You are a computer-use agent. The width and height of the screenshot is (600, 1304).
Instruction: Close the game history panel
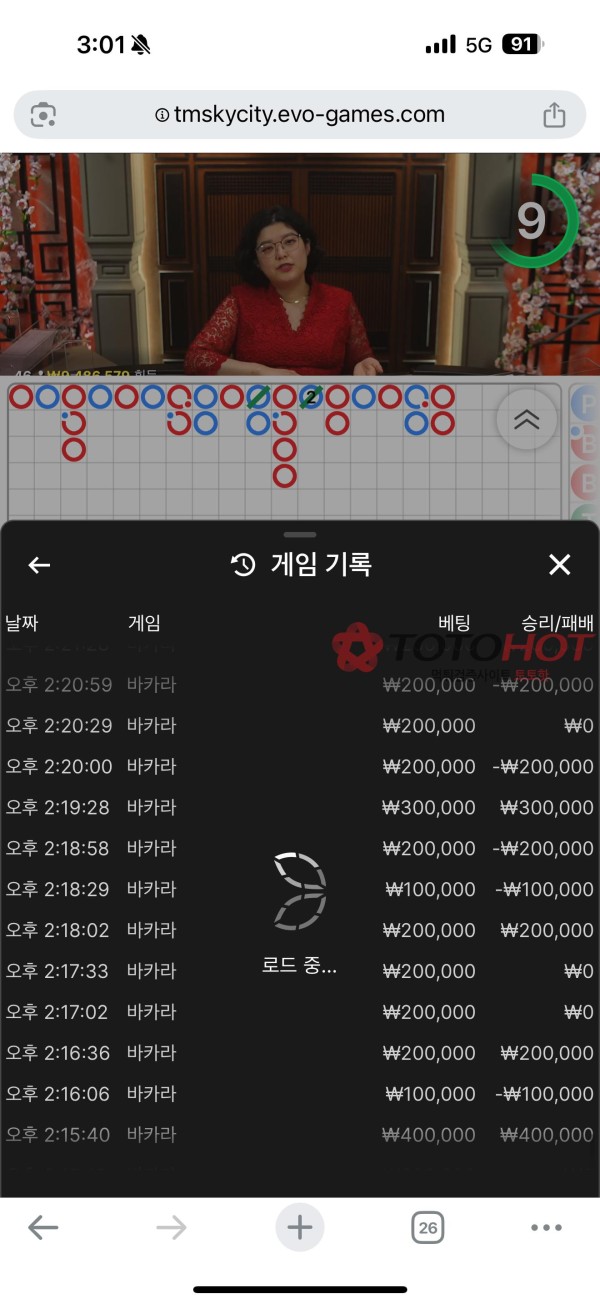coord(559,565)
